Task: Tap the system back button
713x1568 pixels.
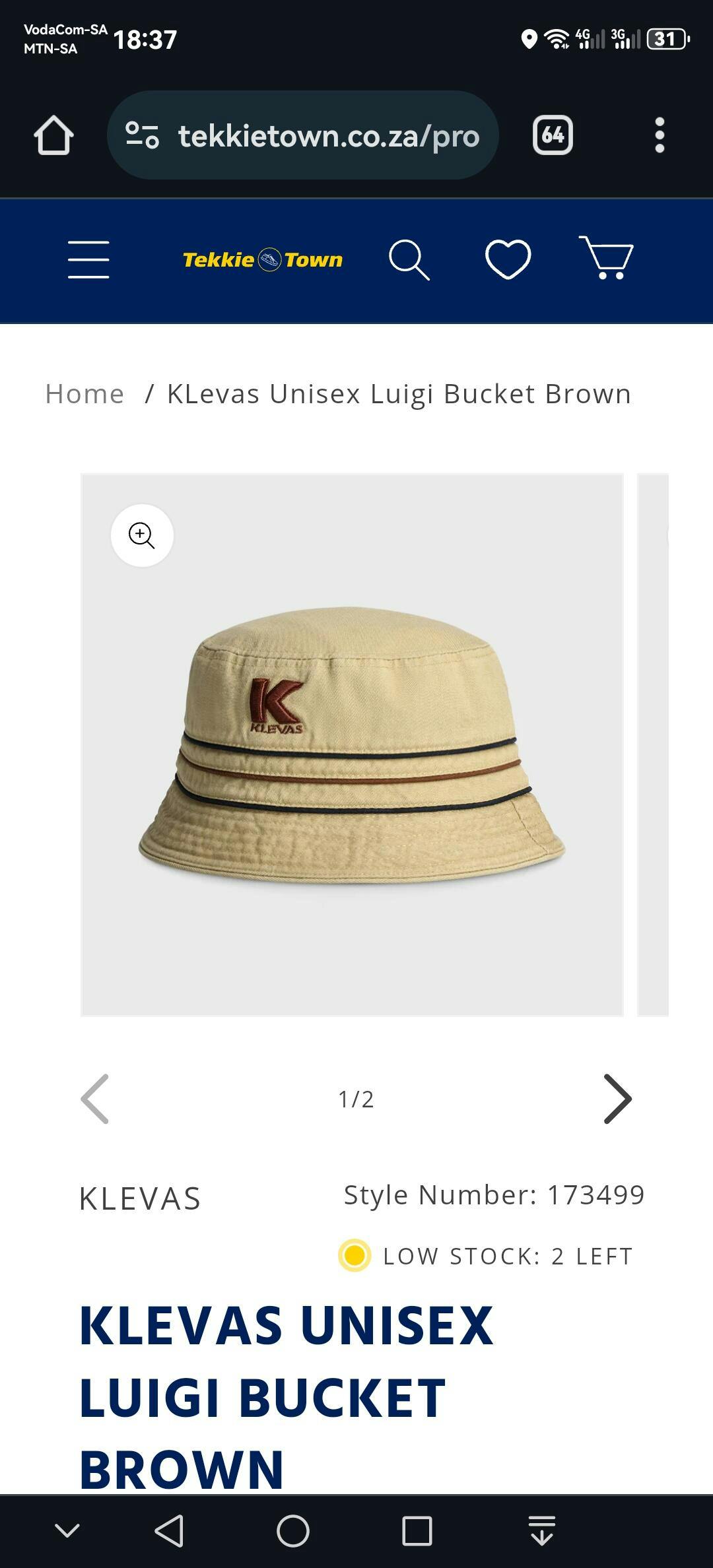Action: 169,1530
